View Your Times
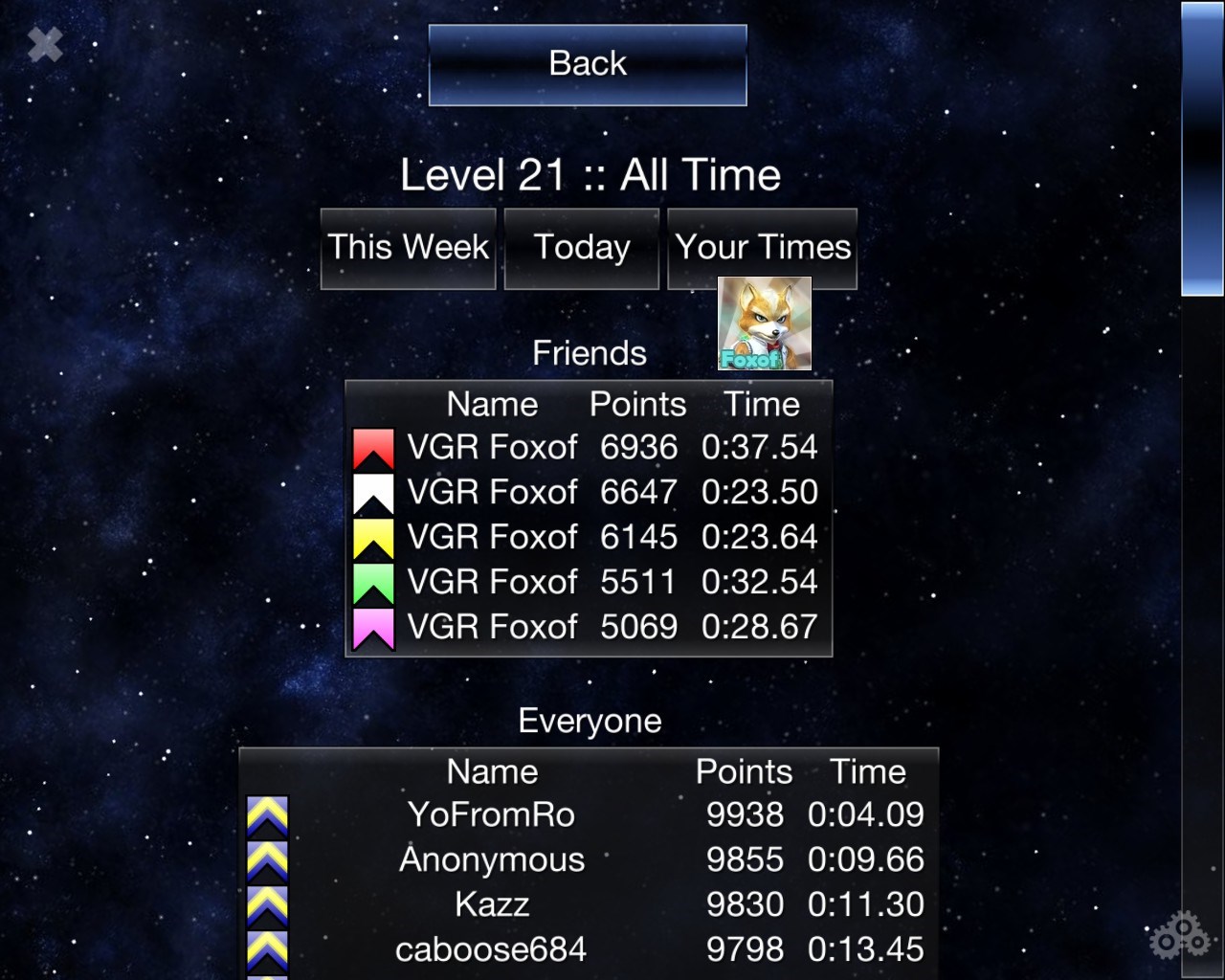The height and width of the screenshot is (980, 1225). pyautogui.click(x=762, y=248)
